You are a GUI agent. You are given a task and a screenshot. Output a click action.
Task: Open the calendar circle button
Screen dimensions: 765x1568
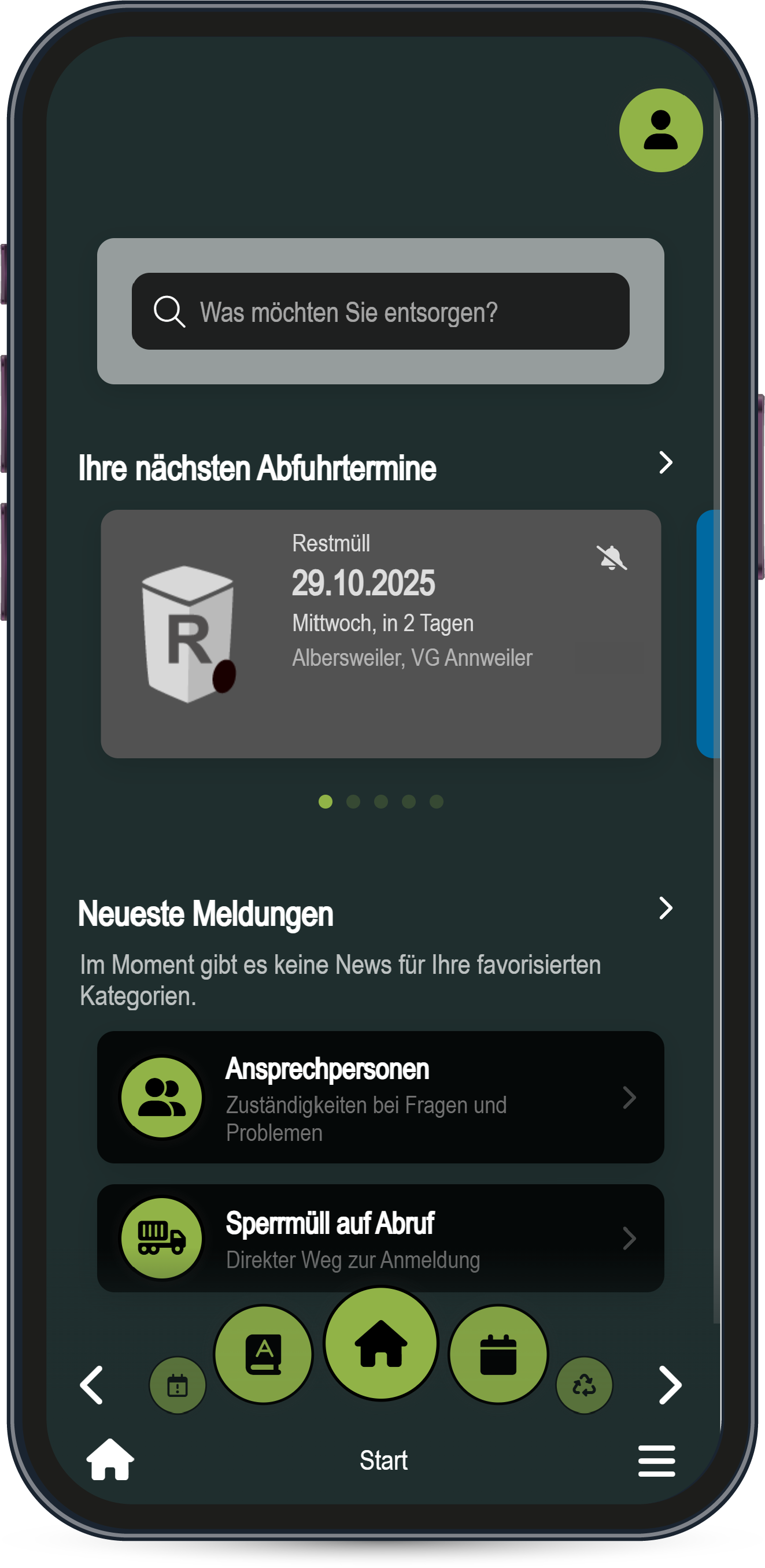click(498, 1354)
